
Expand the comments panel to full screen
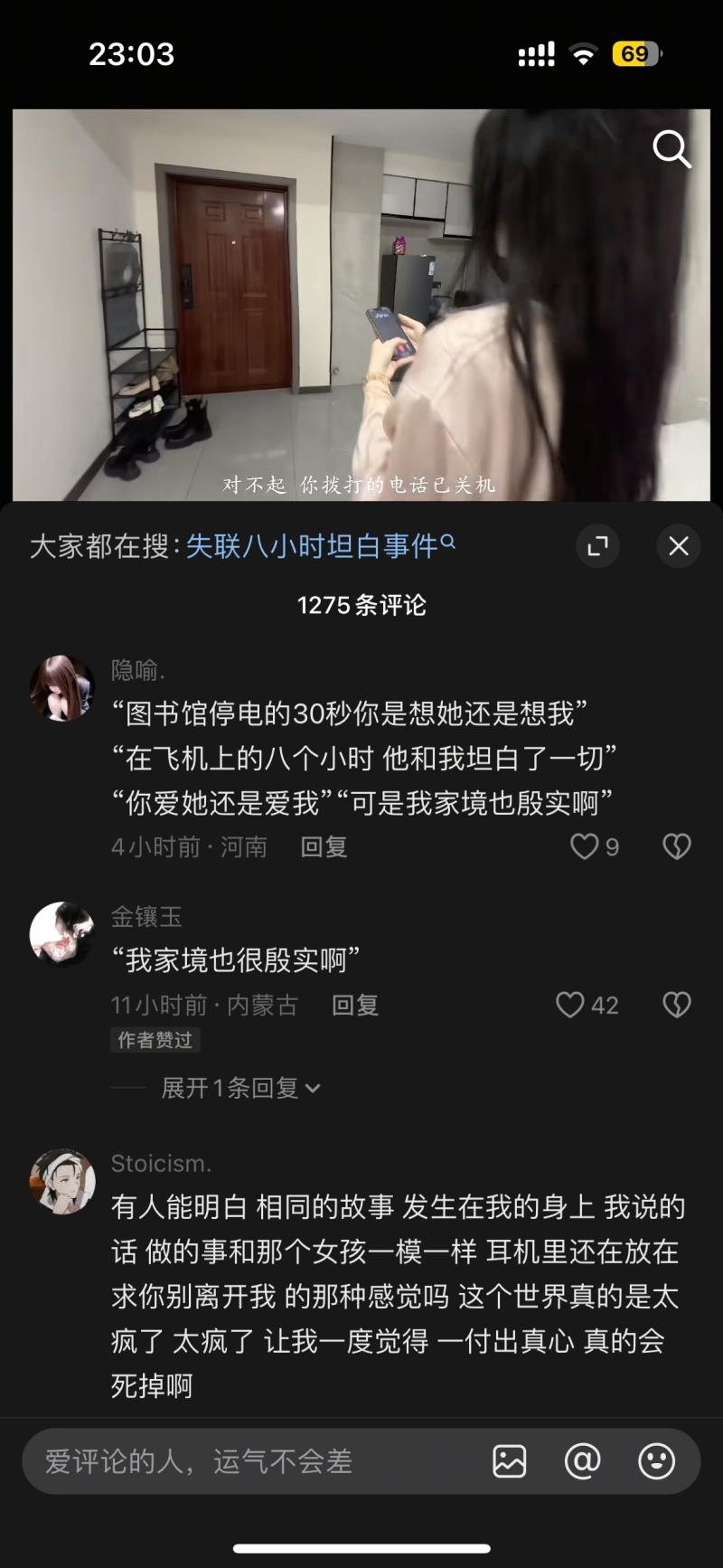(598, 546)
